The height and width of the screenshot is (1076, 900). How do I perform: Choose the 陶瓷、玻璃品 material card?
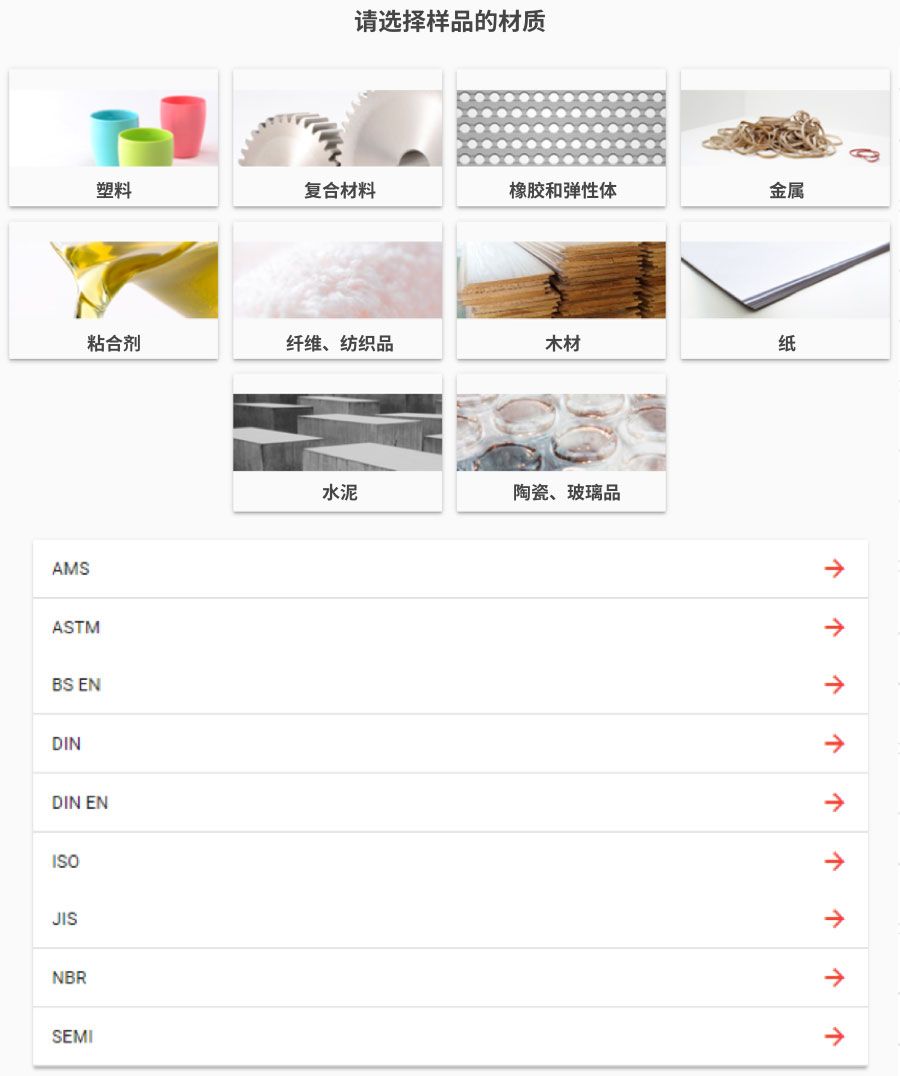pyautogui.click(x=561, y=442)
